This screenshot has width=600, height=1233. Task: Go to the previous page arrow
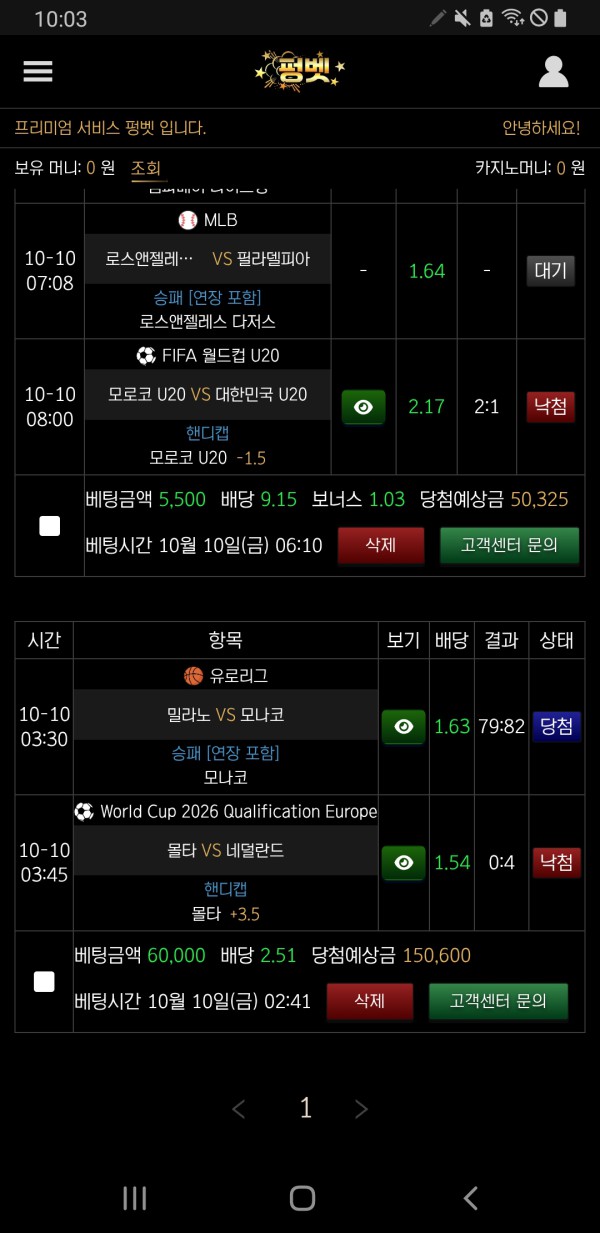coord(239,1109)
